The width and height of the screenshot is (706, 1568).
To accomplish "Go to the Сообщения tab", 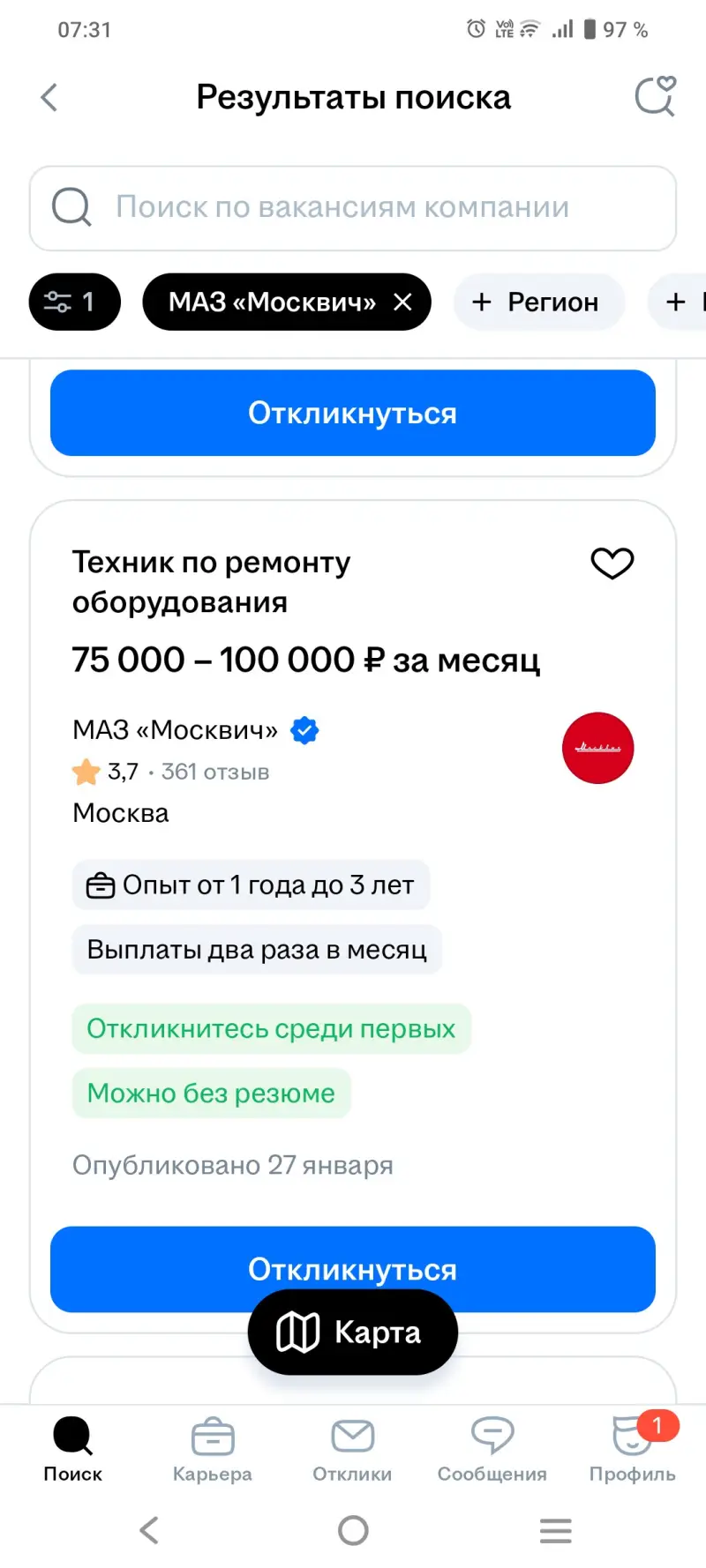I will tap(492, 1450).
